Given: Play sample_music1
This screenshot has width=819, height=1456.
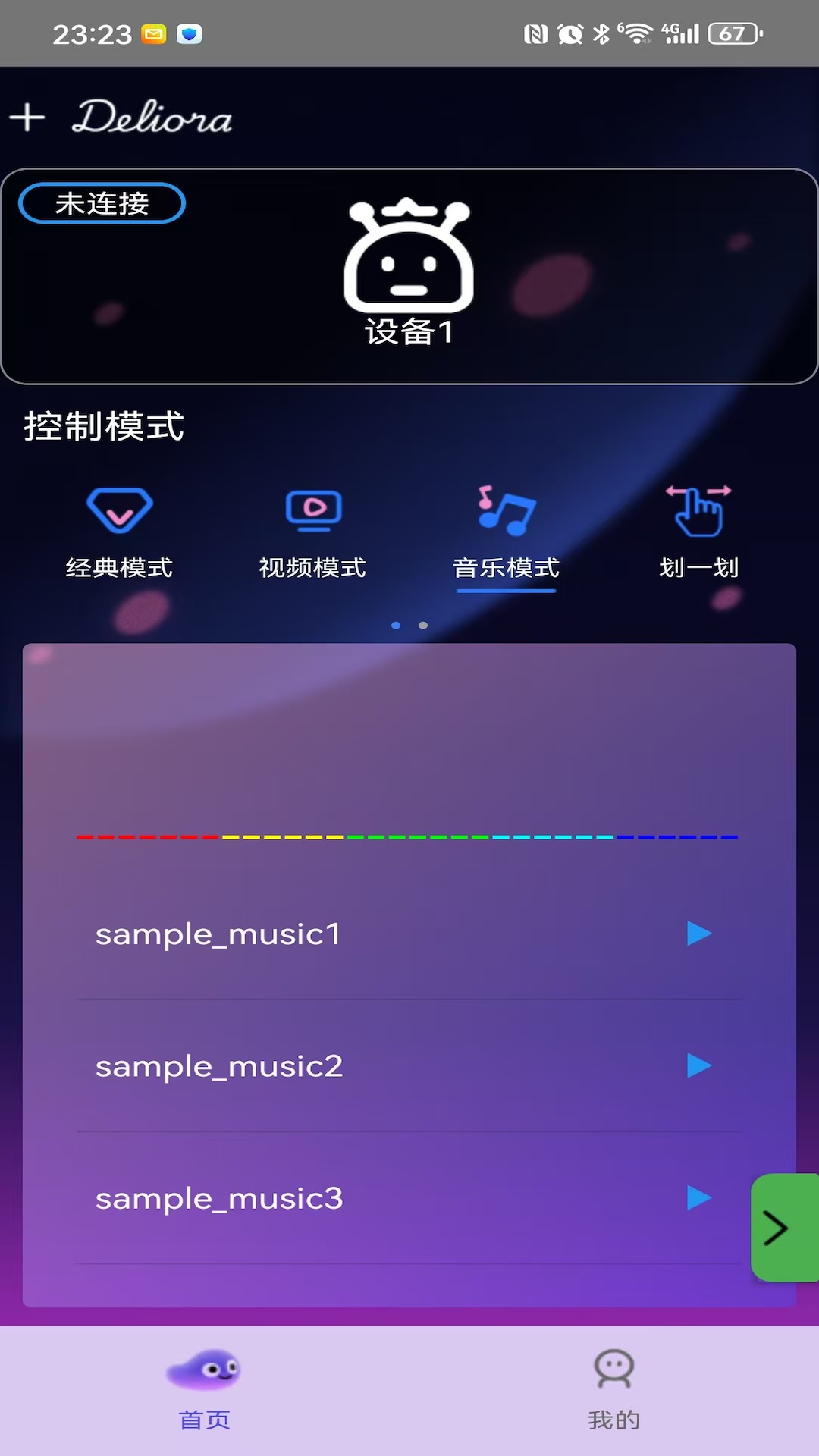Looking at the screenshot, I should 699,934.
